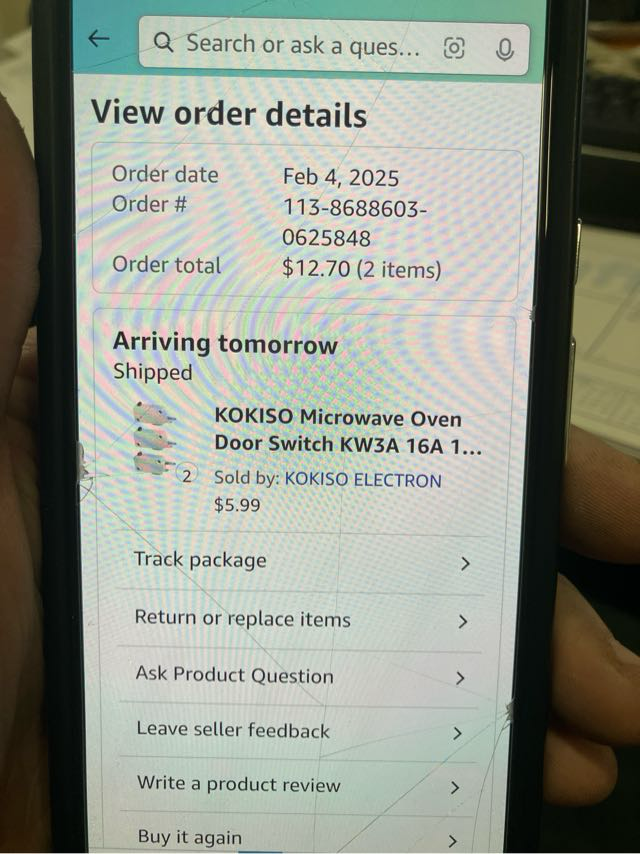Open Track package
Screen dimensions: 640x854
[x=300, y=561]
